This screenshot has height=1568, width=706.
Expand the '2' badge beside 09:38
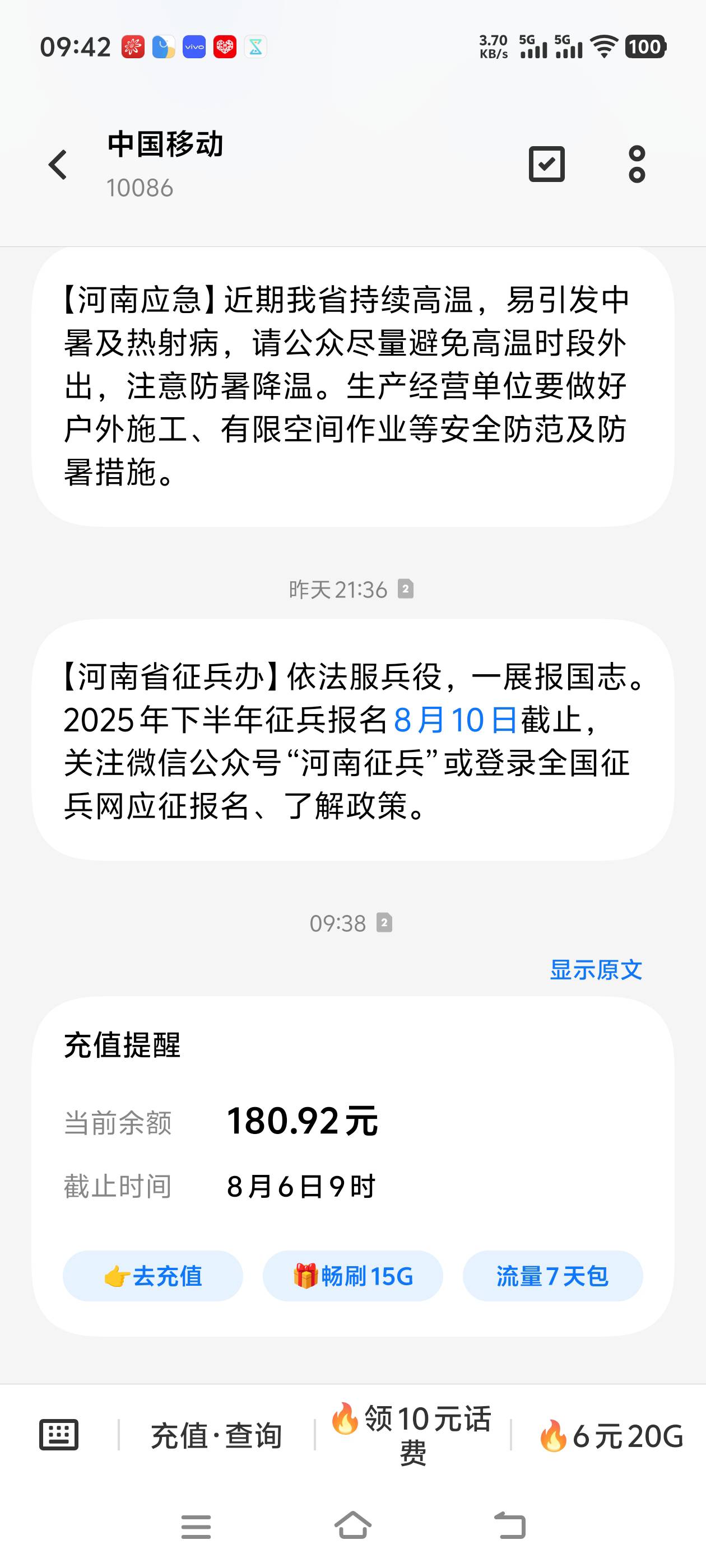click(x=383, y=923)
